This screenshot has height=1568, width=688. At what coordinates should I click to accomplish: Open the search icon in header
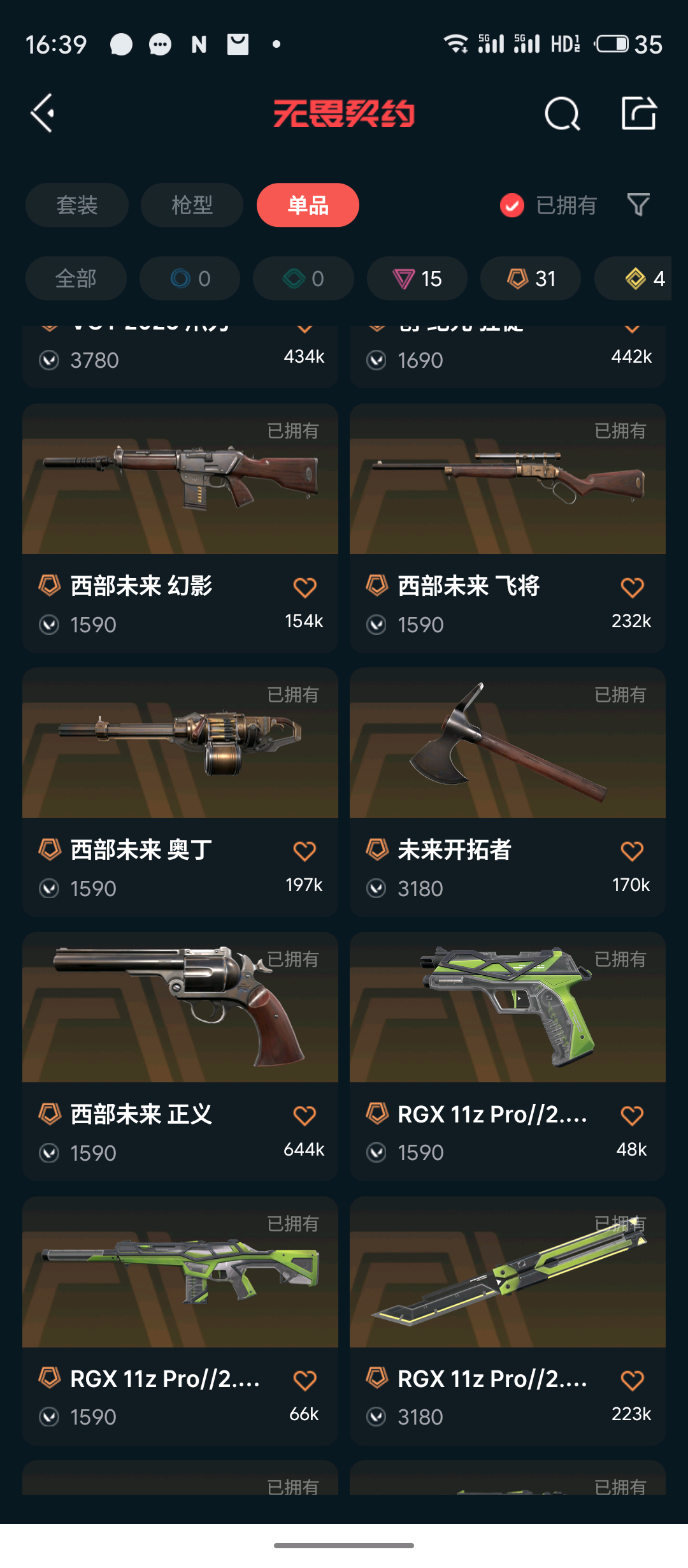(x=562, y=114)
